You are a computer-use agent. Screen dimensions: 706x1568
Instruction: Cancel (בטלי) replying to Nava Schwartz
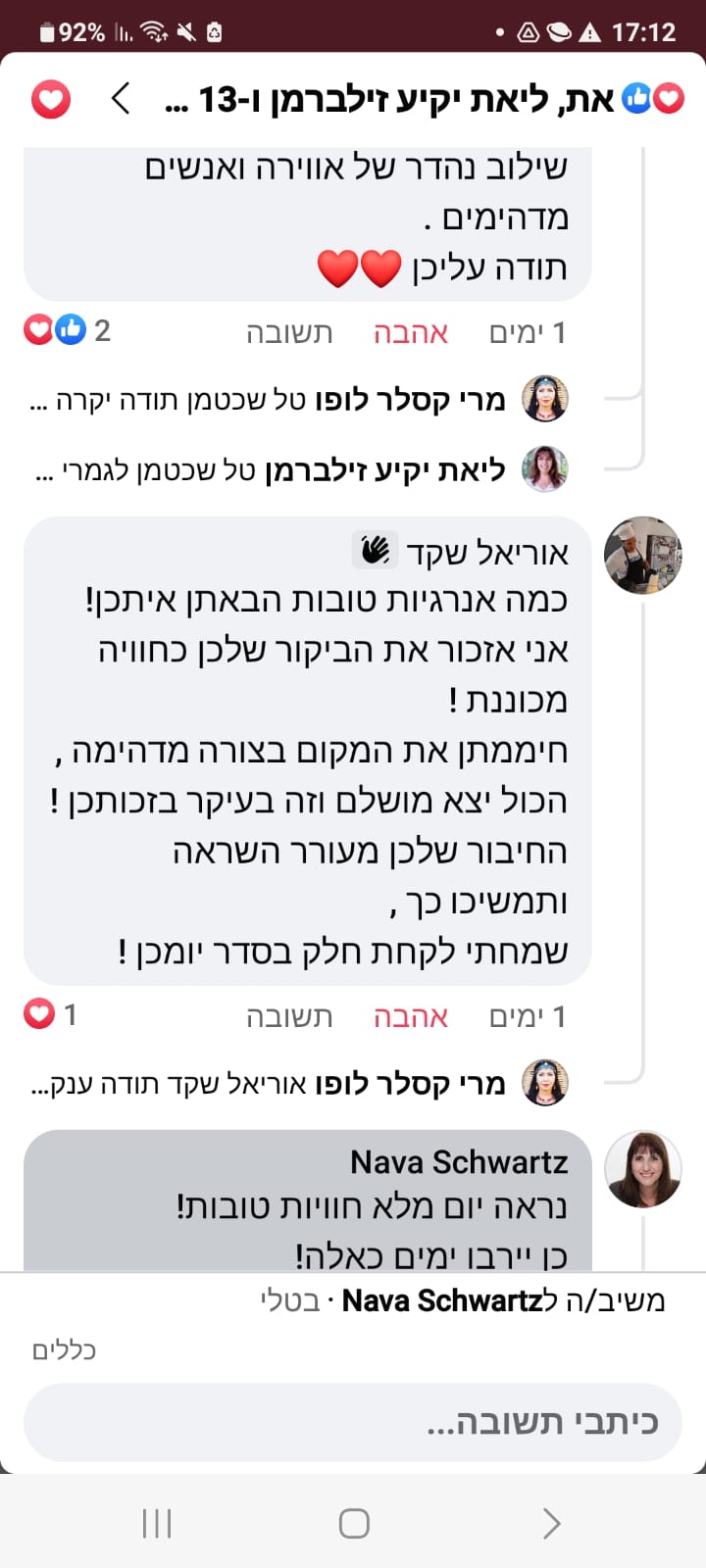290,1300
